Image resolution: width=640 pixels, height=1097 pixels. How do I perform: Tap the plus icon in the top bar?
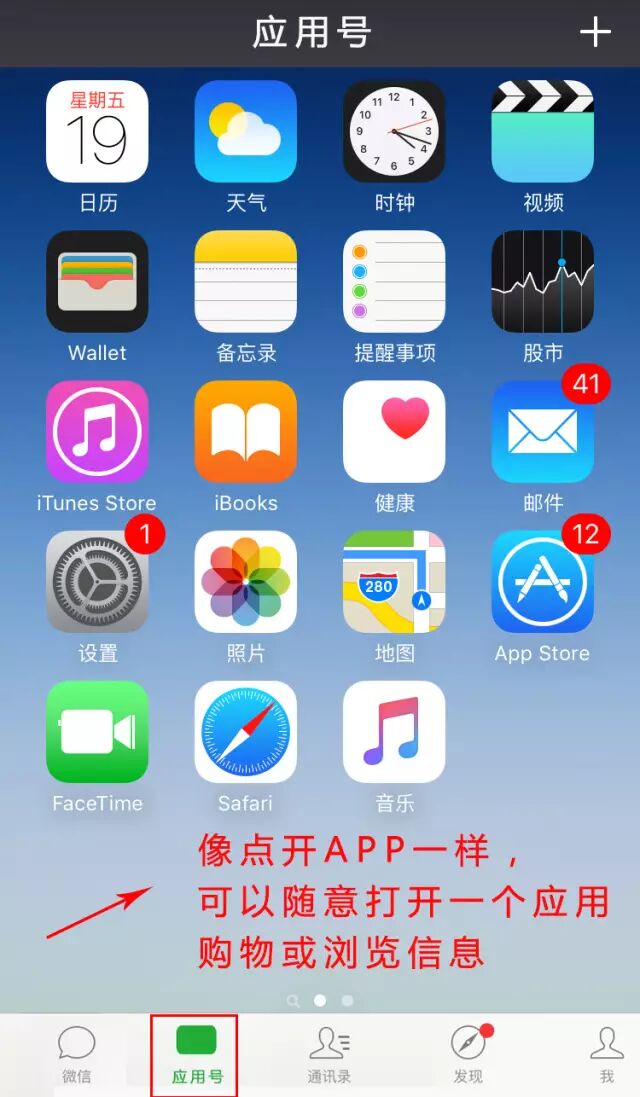pos(595,32)
